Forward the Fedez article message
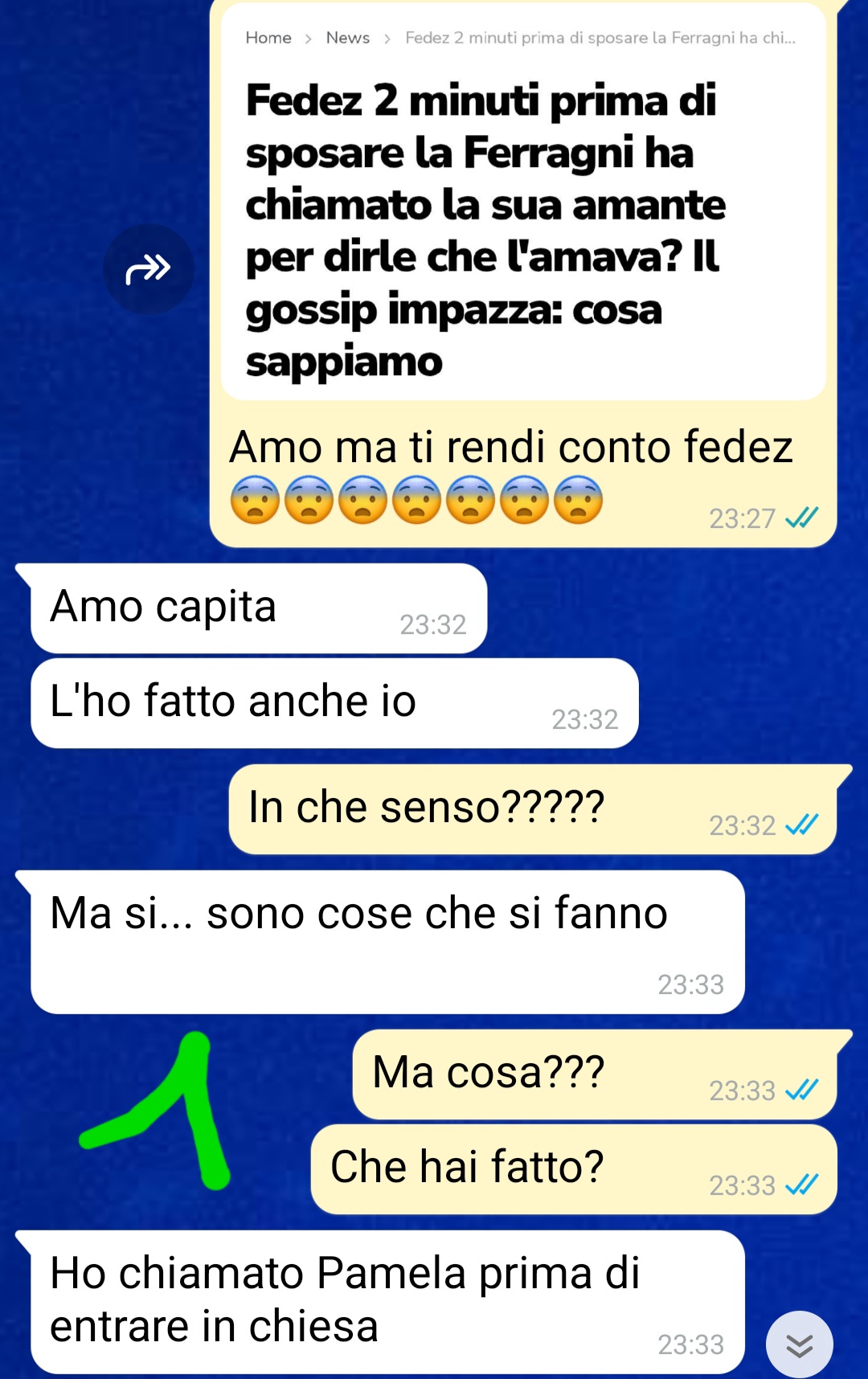This screenshot has height=1379, width=868. [x=149, y=269]
